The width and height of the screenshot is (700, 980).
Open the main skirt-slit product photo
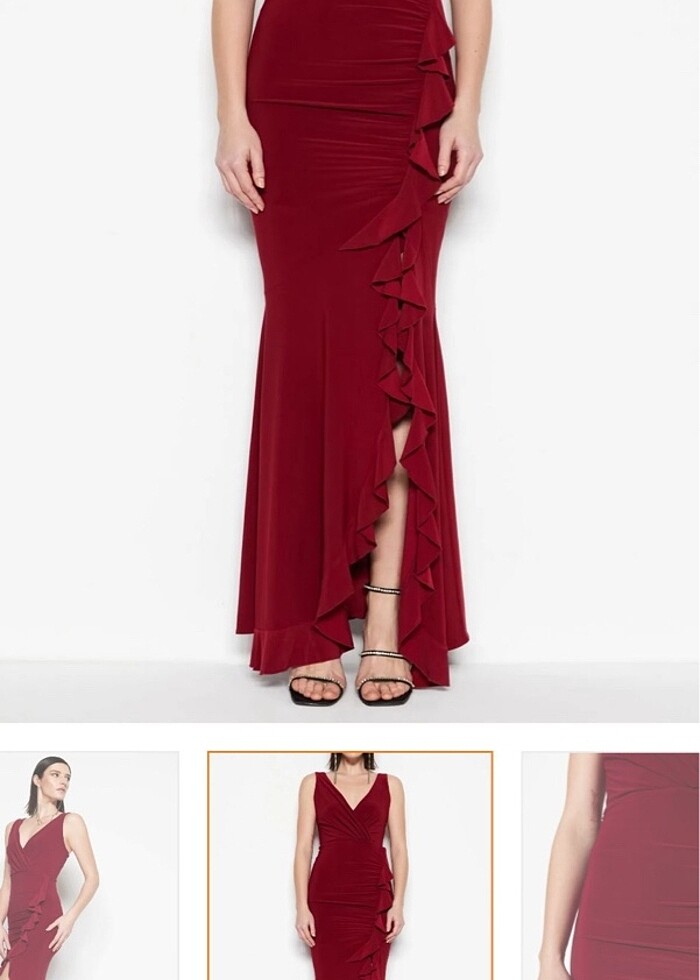(350, 360)
